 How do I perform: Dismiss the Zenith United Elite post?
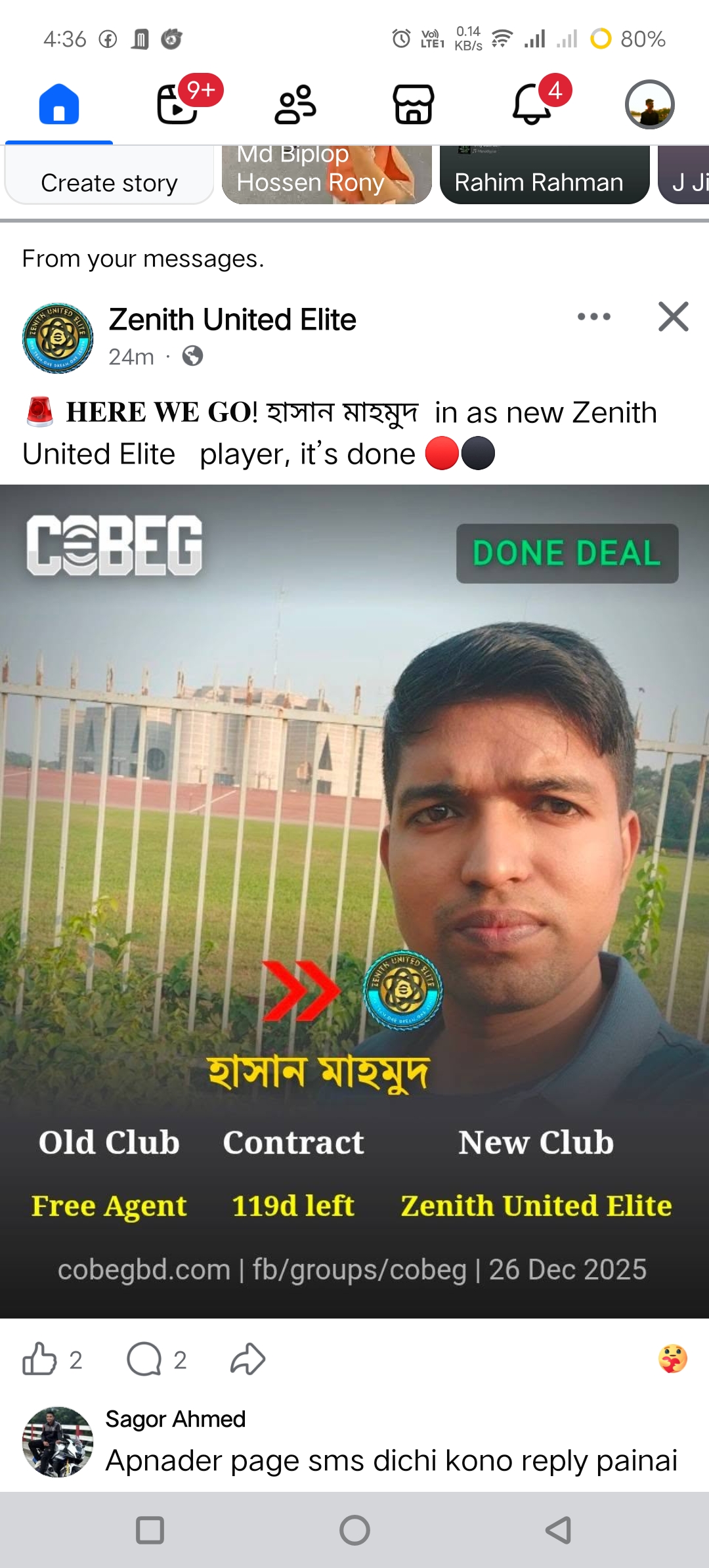click(x=673, y=317)
